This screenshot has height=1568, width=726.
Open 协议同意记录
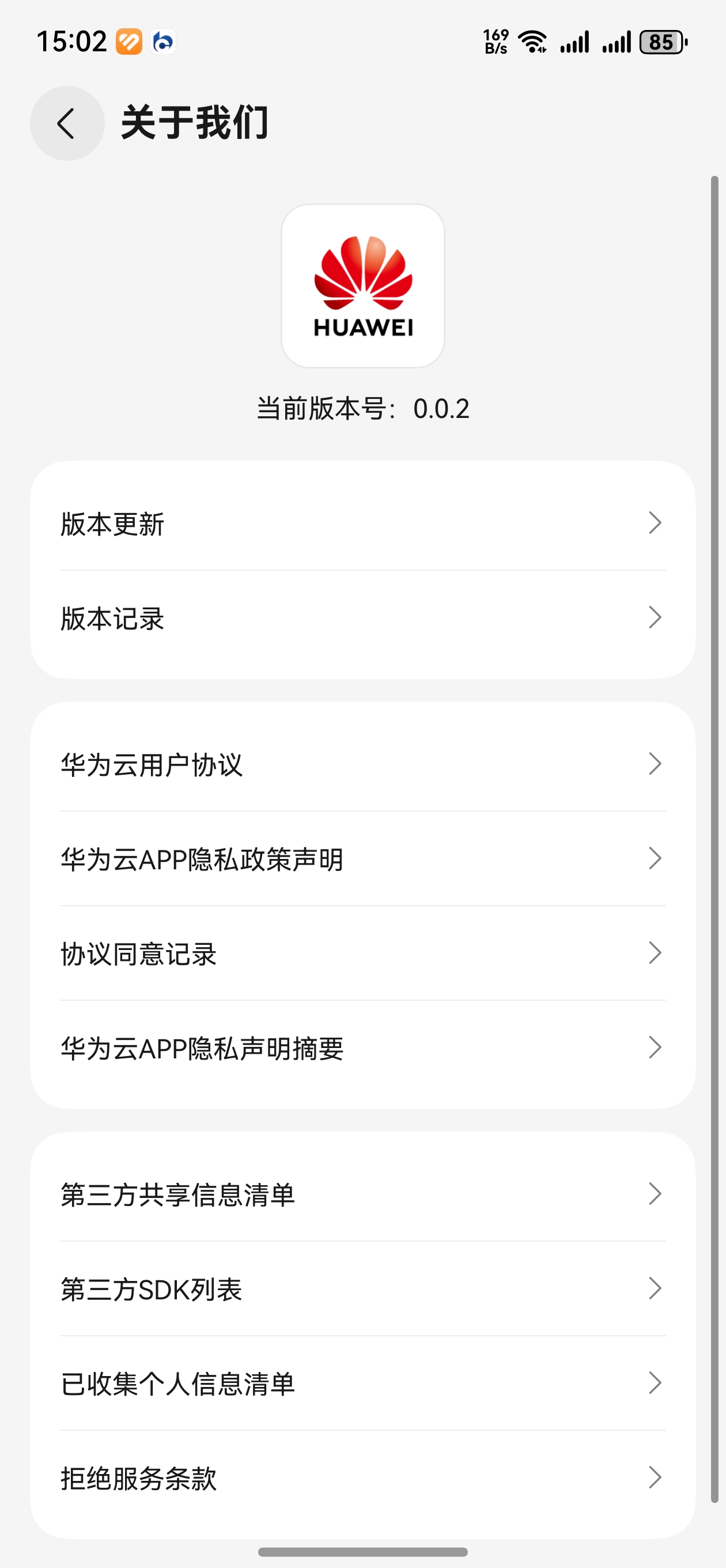(362, 953)
